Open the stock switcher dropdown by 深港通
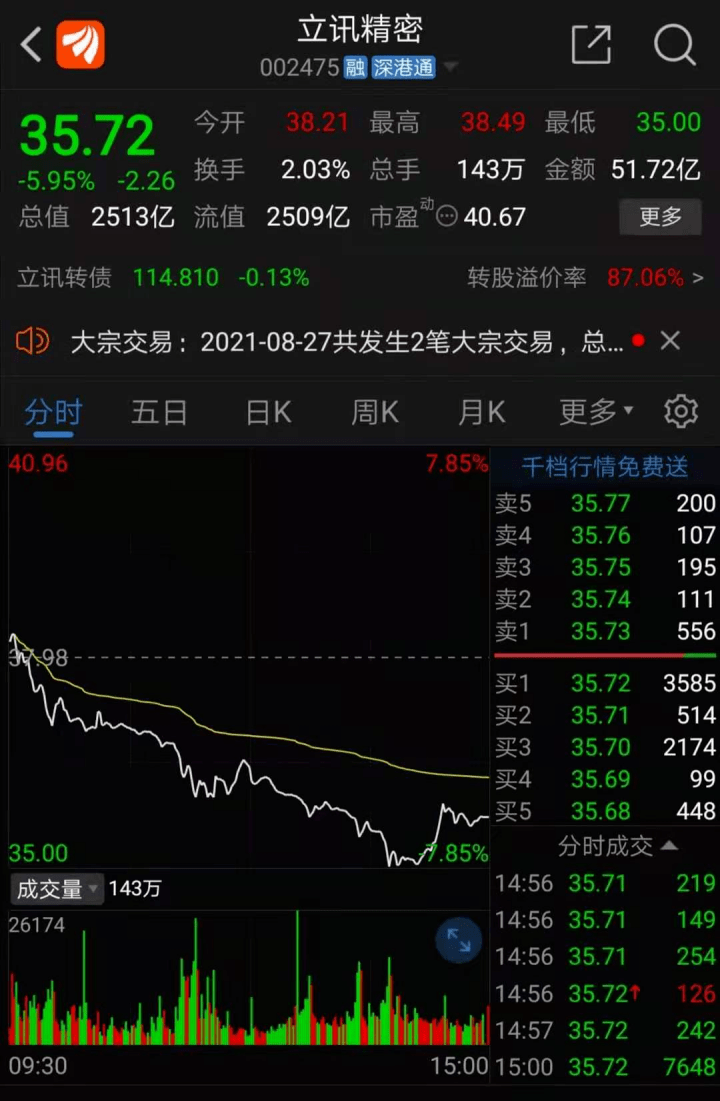The image size is (720, 1101). 451,68
